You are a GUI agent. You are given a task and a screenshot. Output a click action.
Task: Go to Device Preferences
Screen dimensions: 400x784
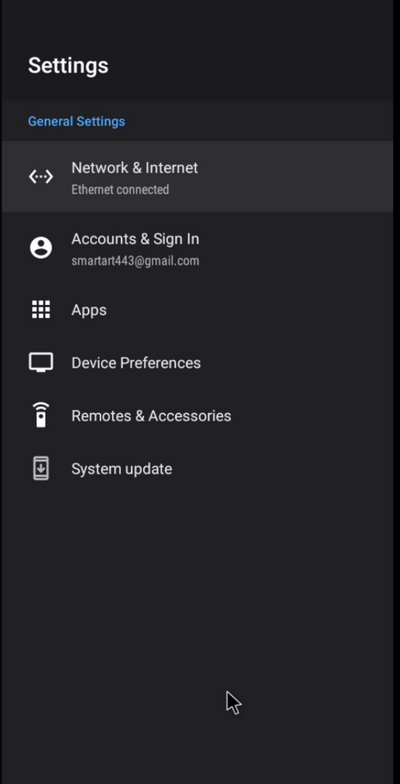(x=197, y=363)
